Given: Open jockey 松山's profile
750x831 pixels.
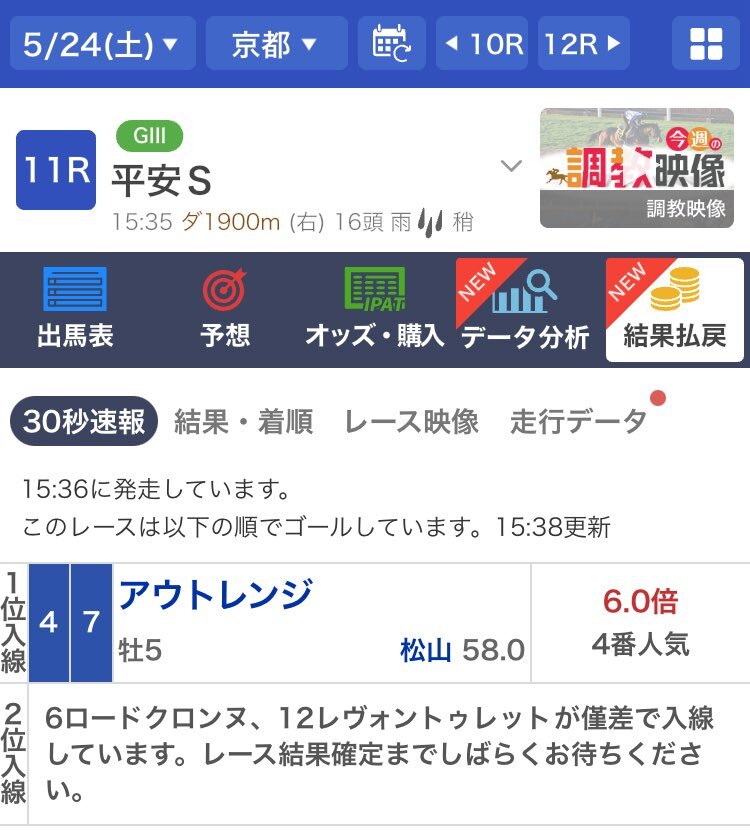Looking at the screenshot, I should click(x=425, y=651).
